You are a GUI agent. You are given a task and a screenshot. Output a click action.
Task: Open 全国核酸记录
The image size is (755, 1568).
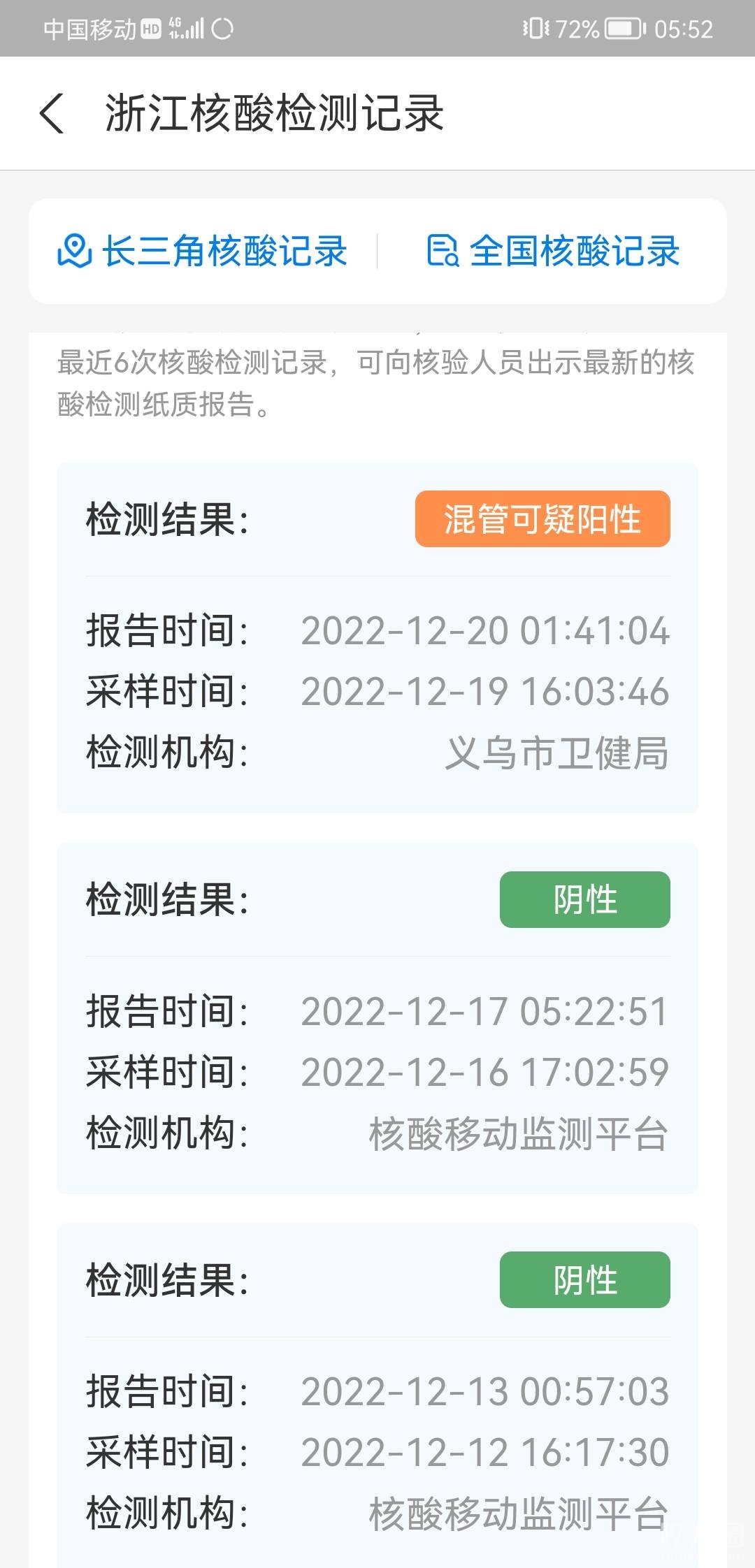click(553, 251)
